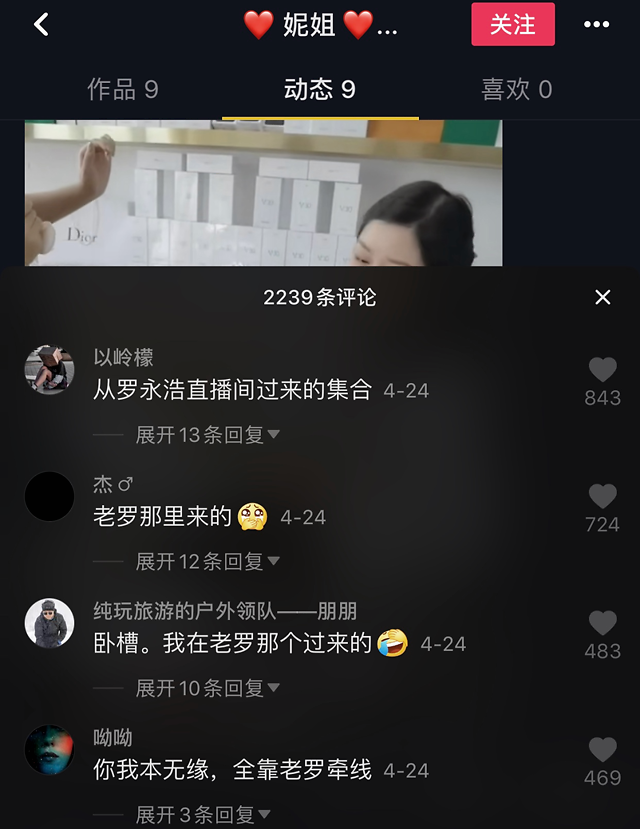Expand 3 replies under 呦呦's comment
The width and height of the screenshot is (640, 829).
click(x=208, y=815)
